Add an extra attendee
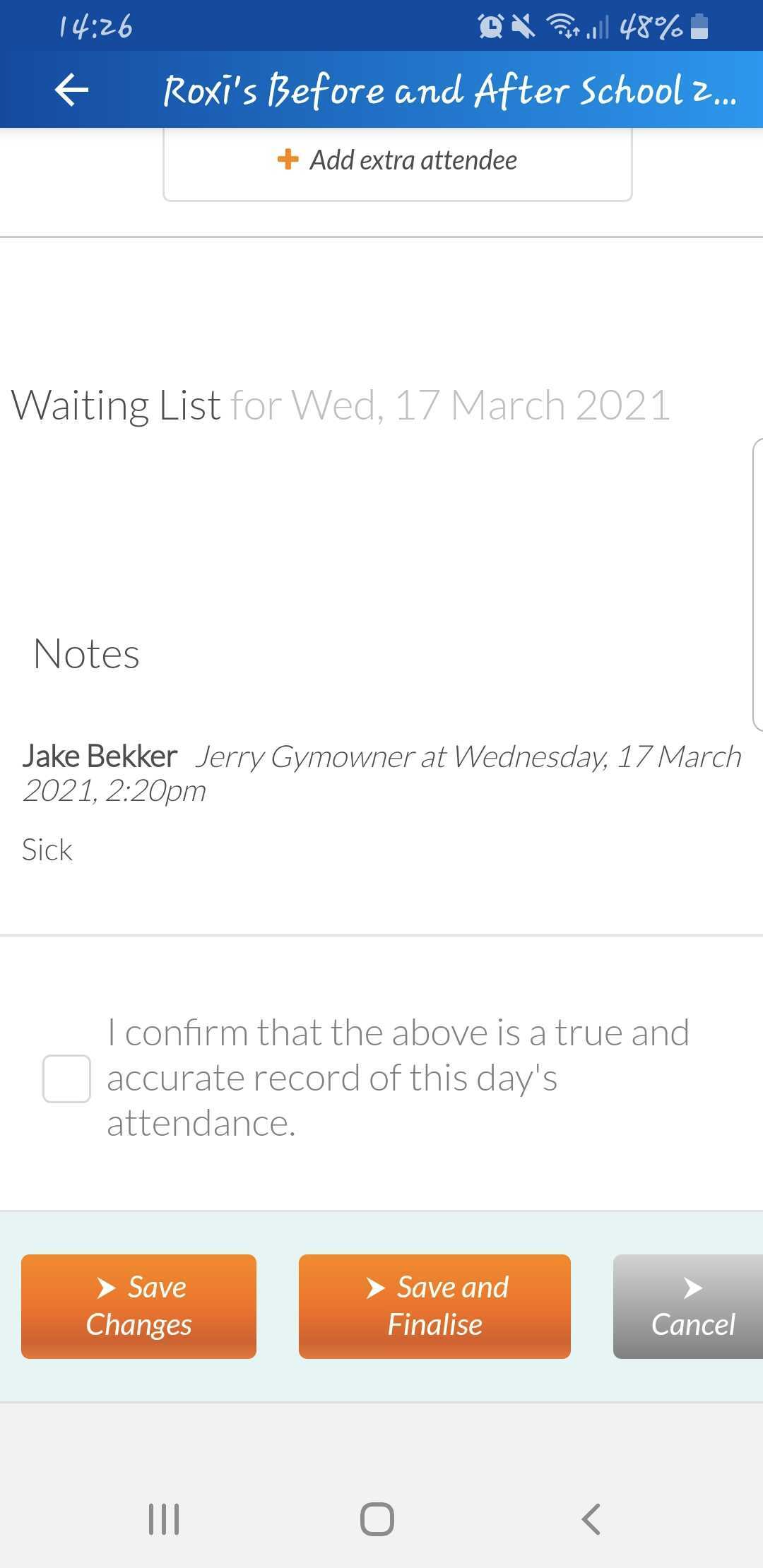 click(x=398, y=160)
